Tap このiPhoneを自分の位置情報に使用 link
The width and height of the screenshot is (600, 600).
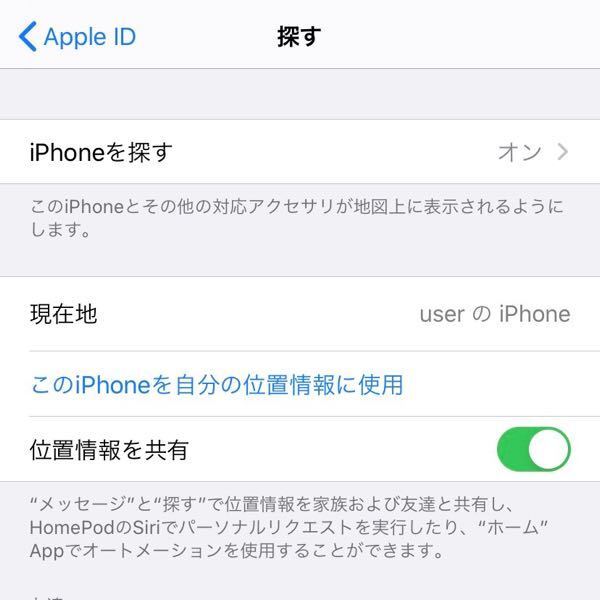[216, 384]
